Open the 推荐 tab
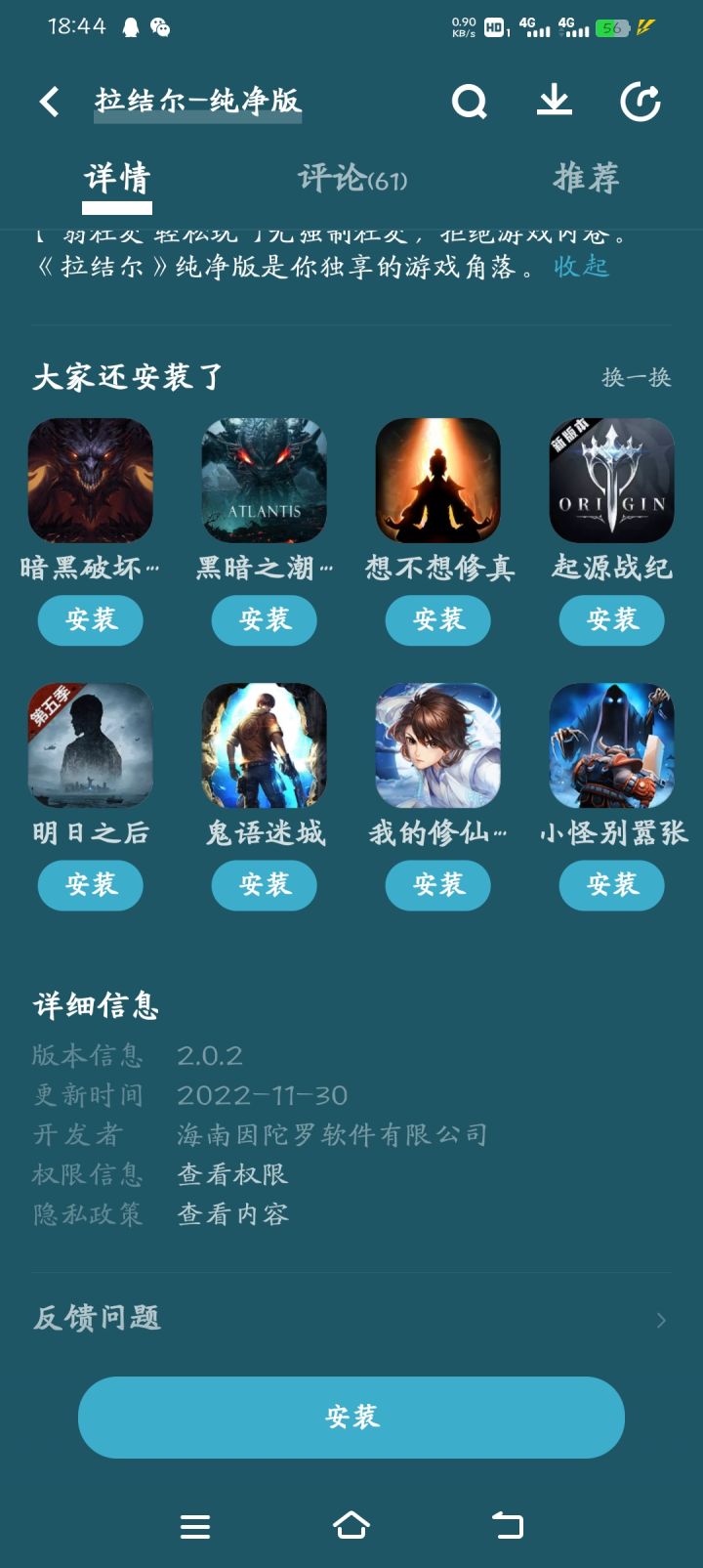Viewport: 703px width, 1568px height. click(x=586, y=178)
